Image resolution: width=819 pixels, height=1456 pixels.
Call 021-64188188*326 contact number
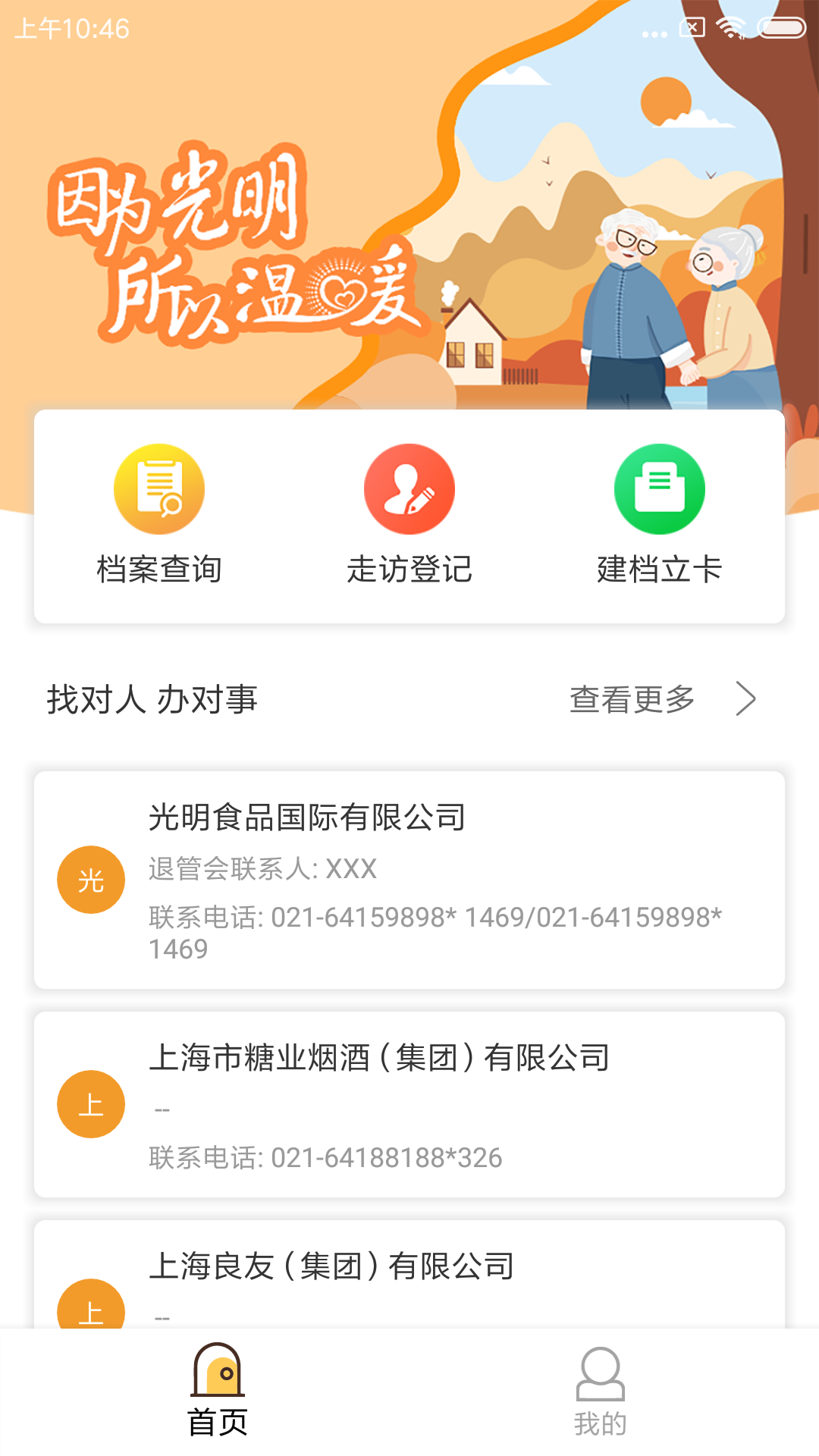tap(326, 1157)
